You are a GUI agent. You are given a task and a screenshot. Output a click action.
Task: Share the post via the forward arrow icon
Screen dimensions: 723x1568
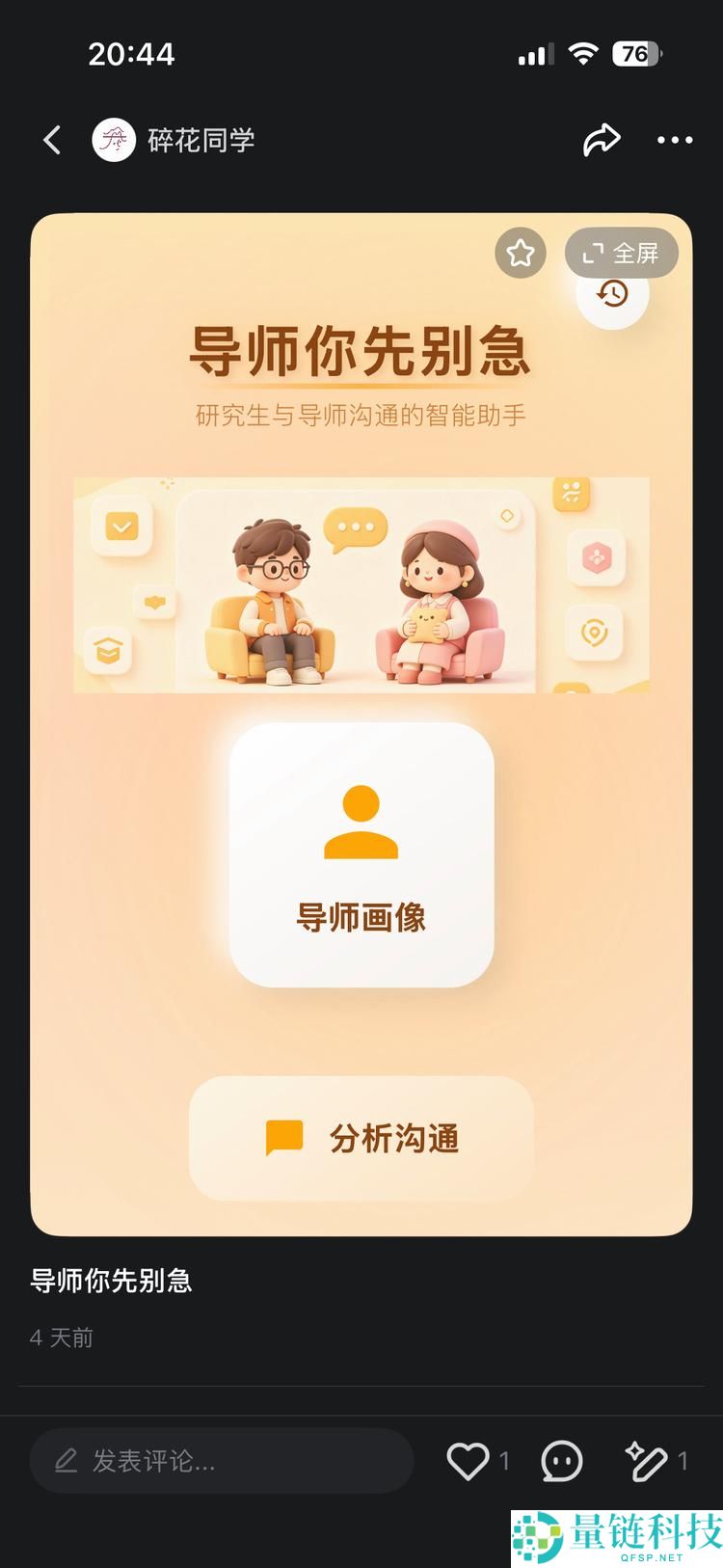pos(602,139)
